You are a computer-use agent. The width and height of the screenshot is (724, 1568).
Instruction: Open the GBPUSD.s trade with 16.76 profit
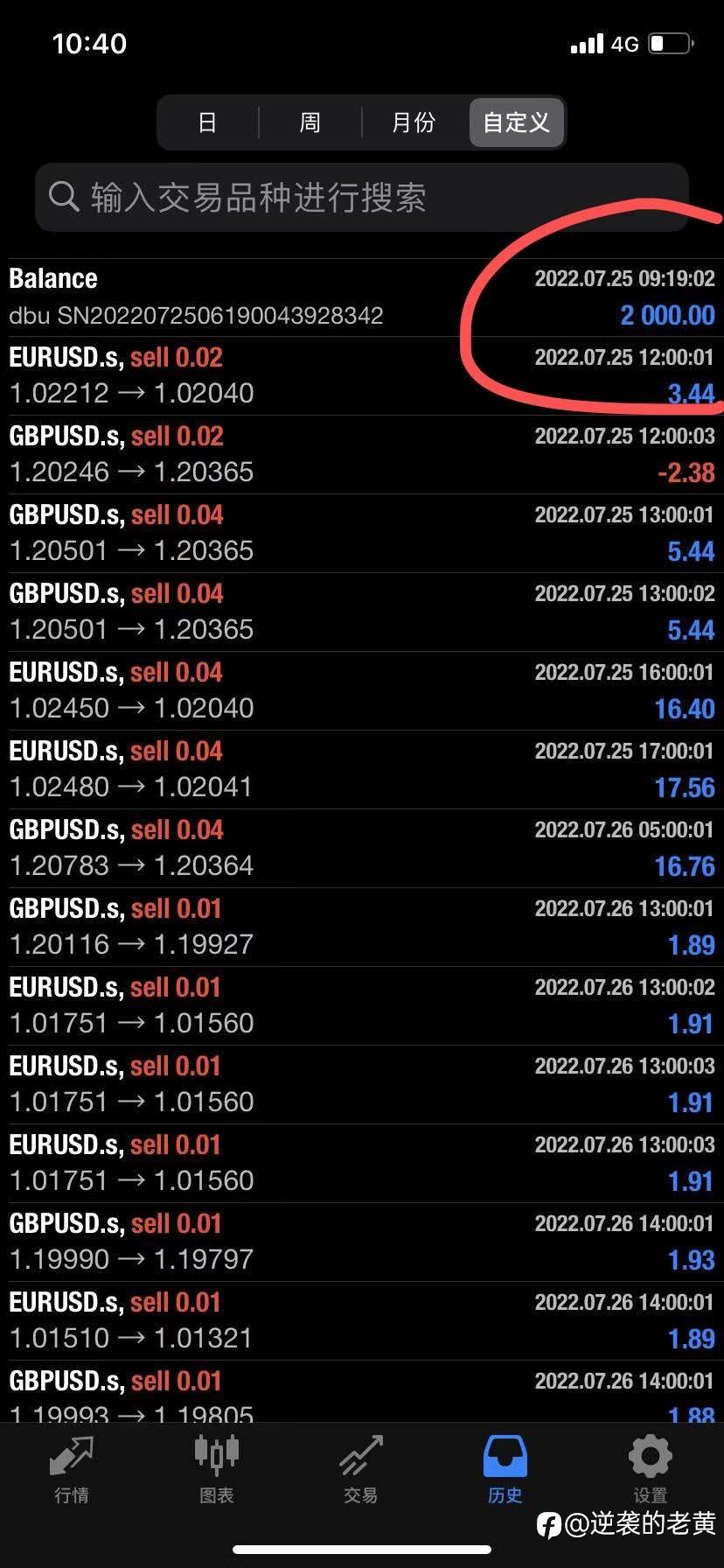tap(362, 849)
